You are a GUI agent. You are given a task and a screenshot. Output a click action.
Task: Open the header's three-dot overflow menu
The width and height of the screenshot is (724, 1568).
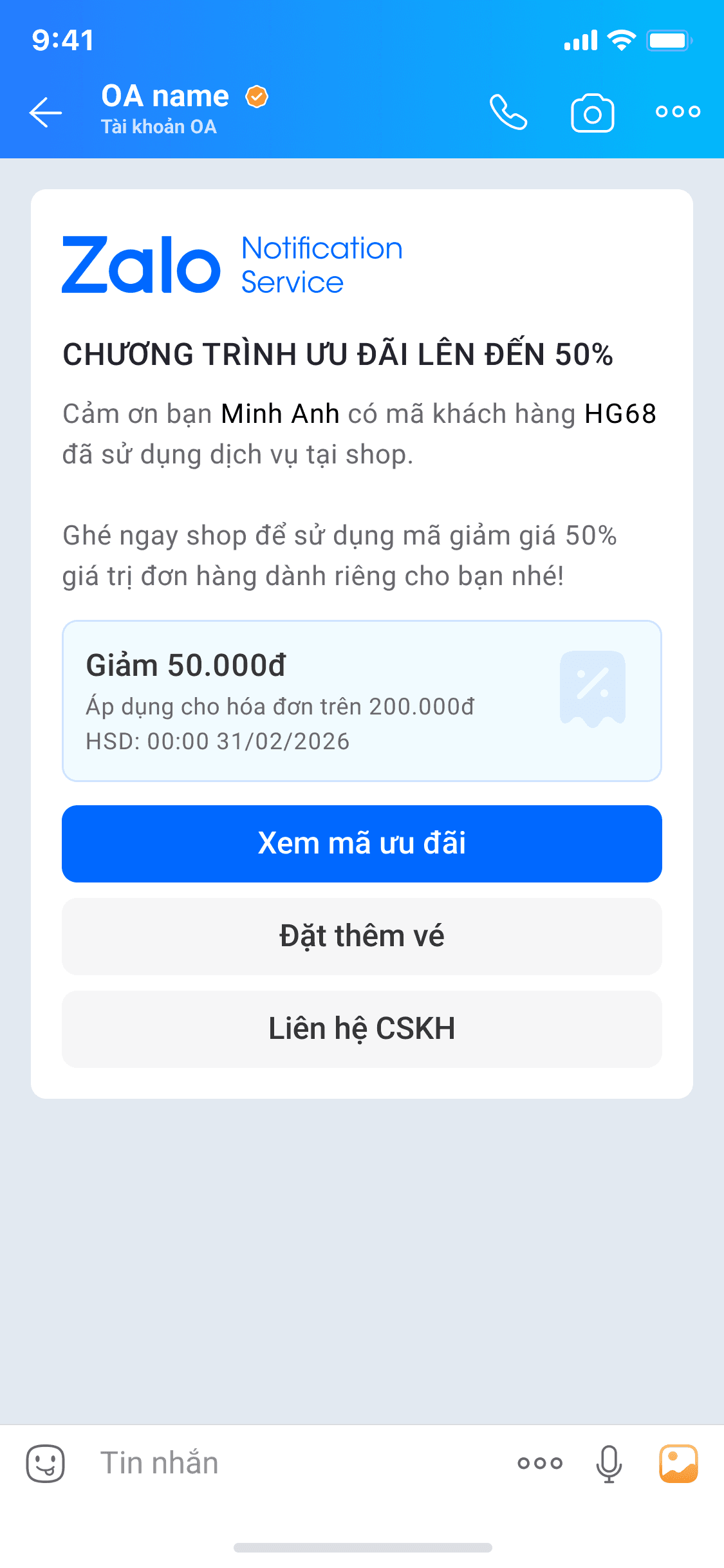click(677, 111)
